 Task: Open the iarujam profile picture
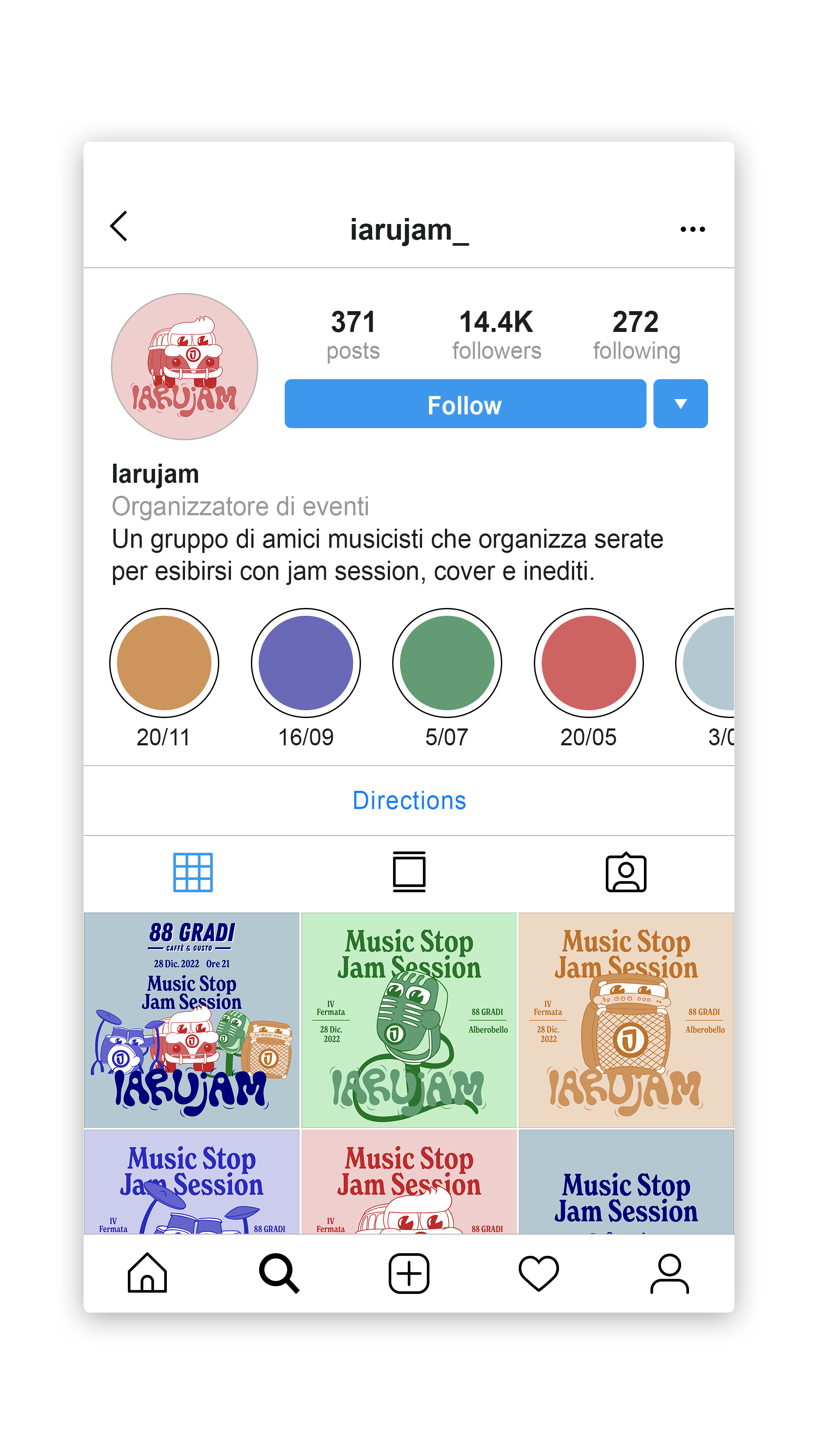[x=184, y=366]
